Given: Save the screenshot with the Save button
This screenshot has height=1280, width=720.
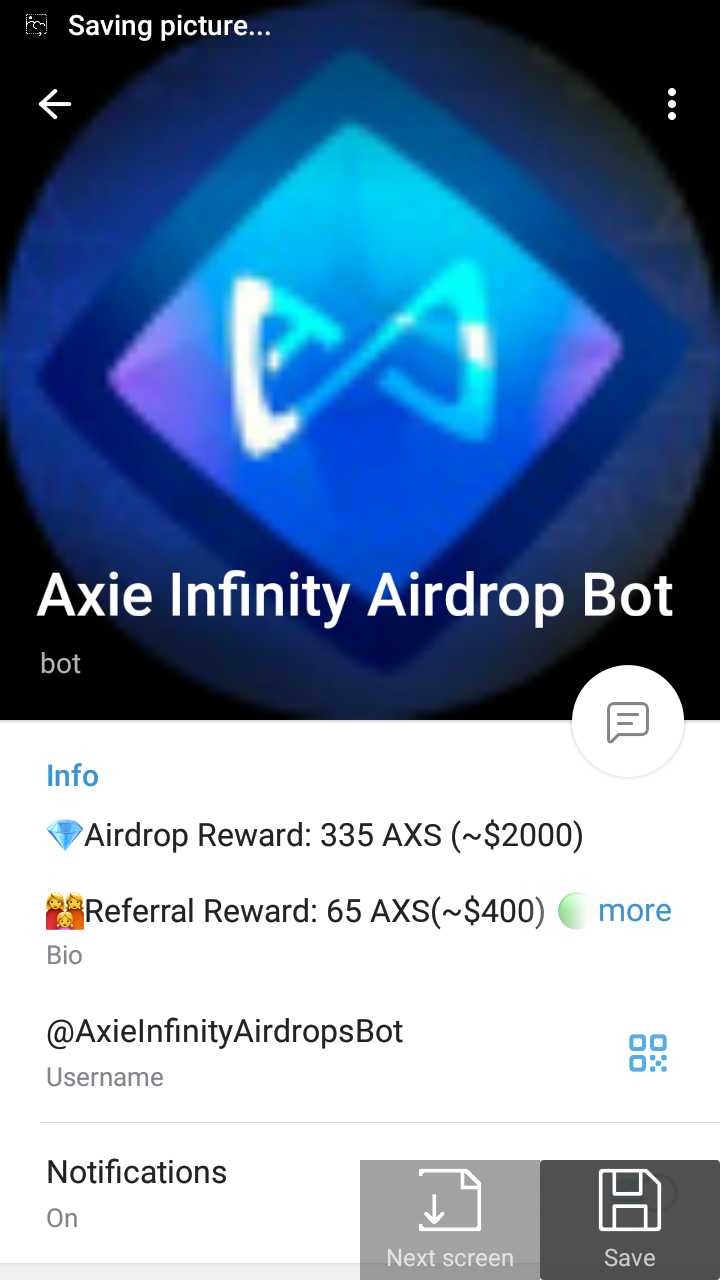Looking at the screenshot, I should coord(629,1220).
